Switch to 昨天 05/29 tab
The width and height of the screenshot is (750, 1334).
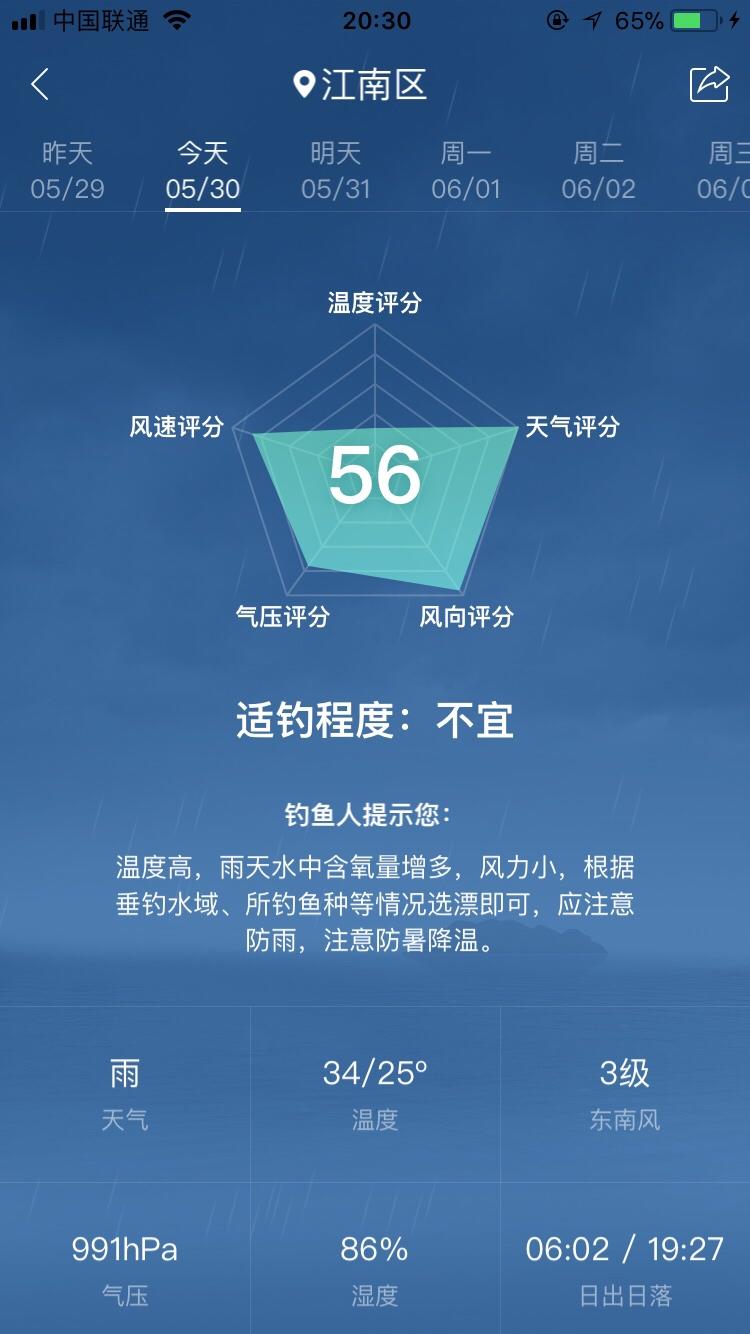(x=67, y=171)
